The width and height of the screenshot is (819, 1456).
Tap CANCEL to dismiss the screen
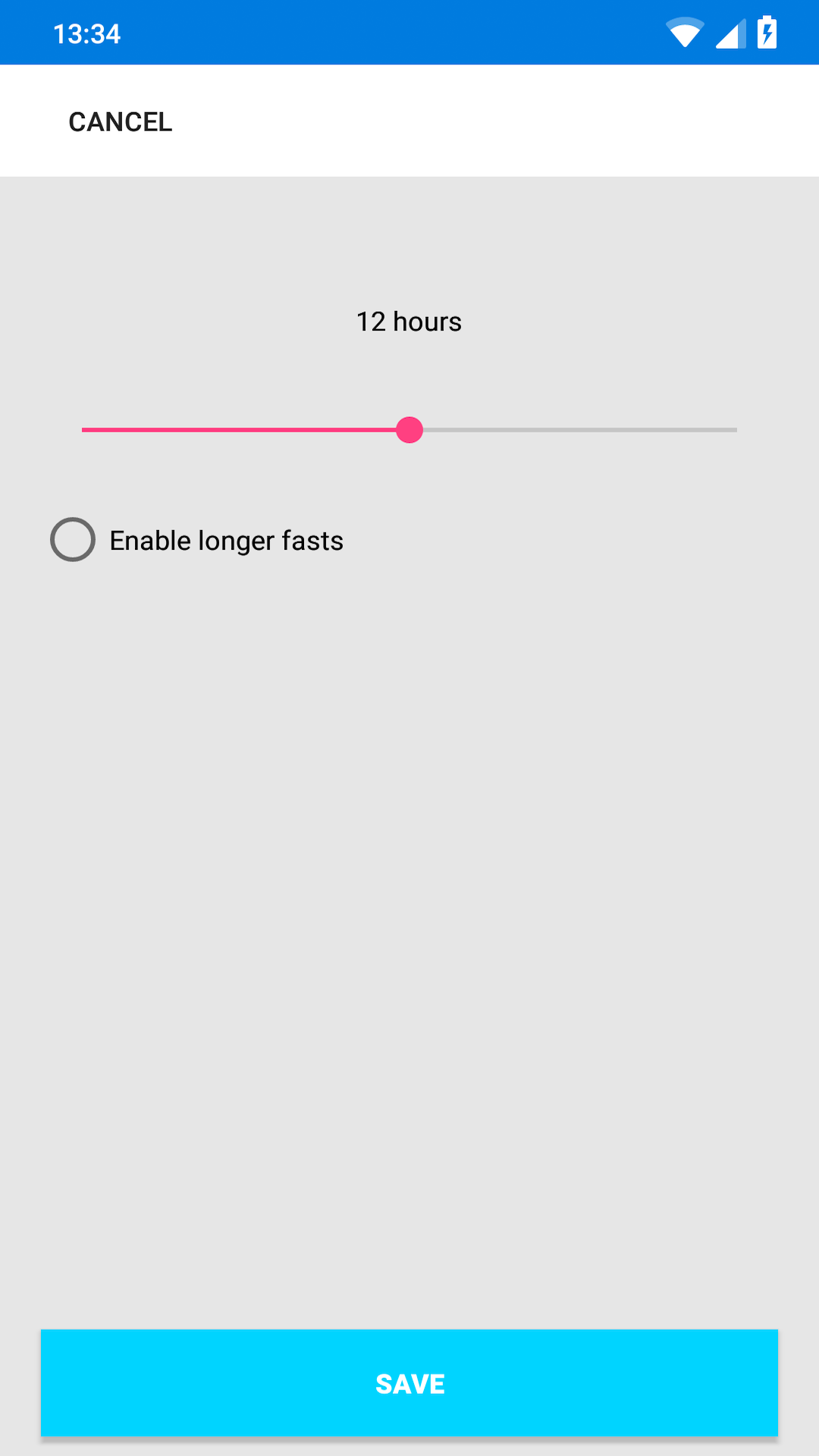coord(120,121)
